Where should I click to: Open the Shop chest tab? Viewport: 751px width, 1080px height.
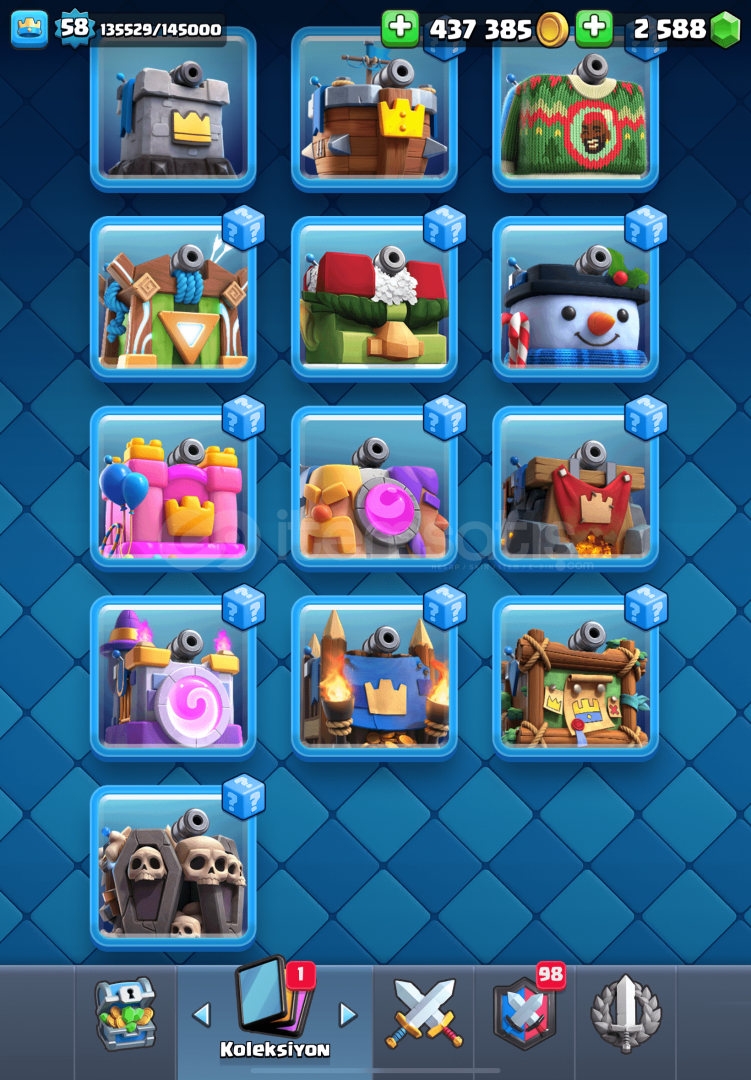126,1013
